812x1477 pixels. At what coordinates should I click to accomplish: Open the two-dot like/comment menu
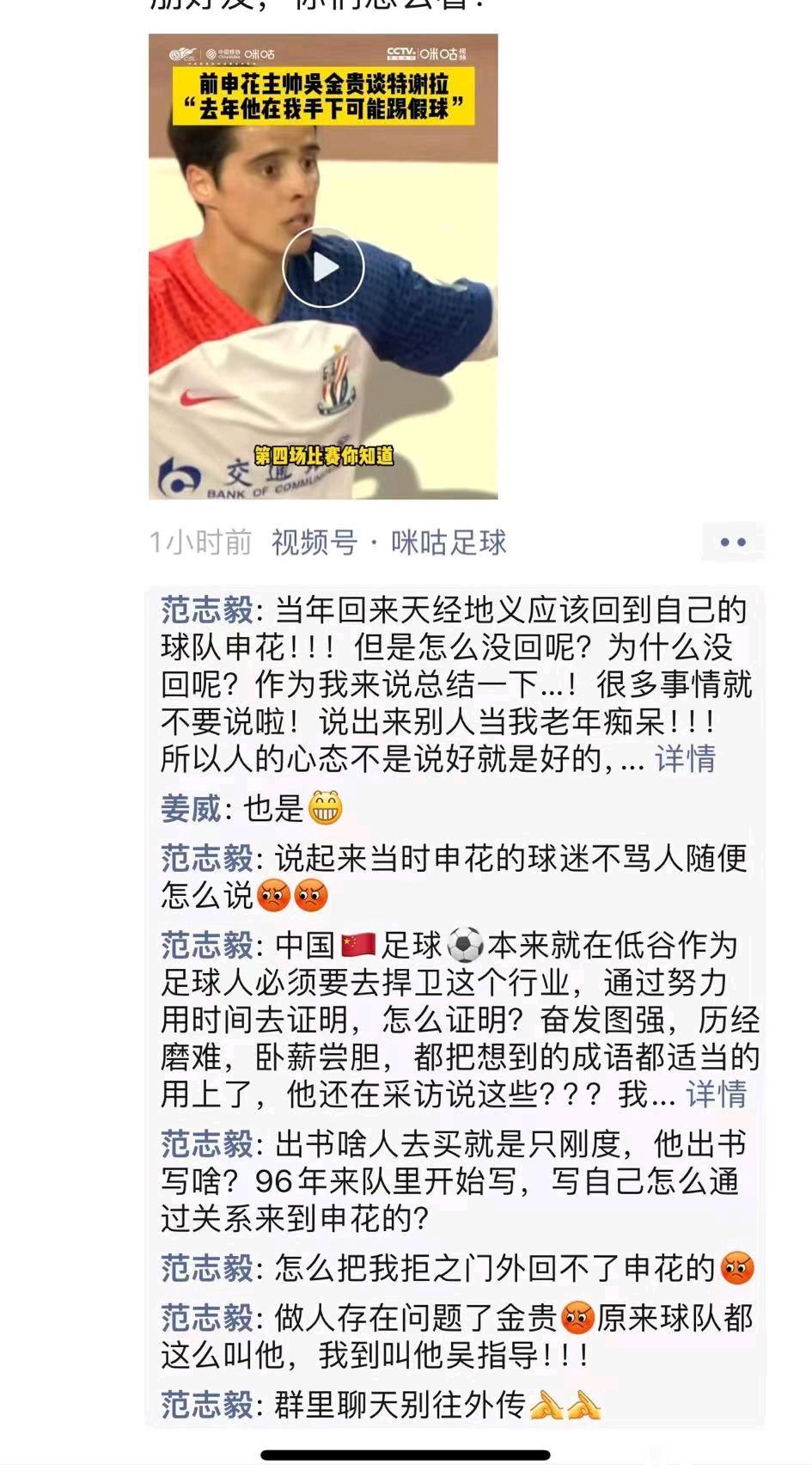coord(732,542)
